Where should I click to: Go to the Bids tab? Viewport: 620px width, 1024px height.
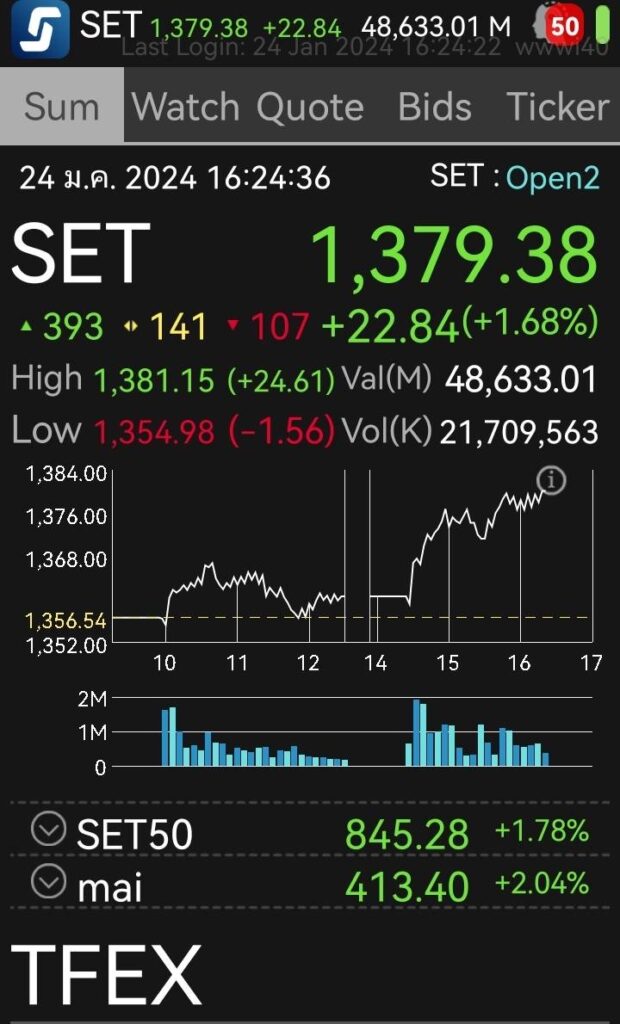click(x=435, y=107)
